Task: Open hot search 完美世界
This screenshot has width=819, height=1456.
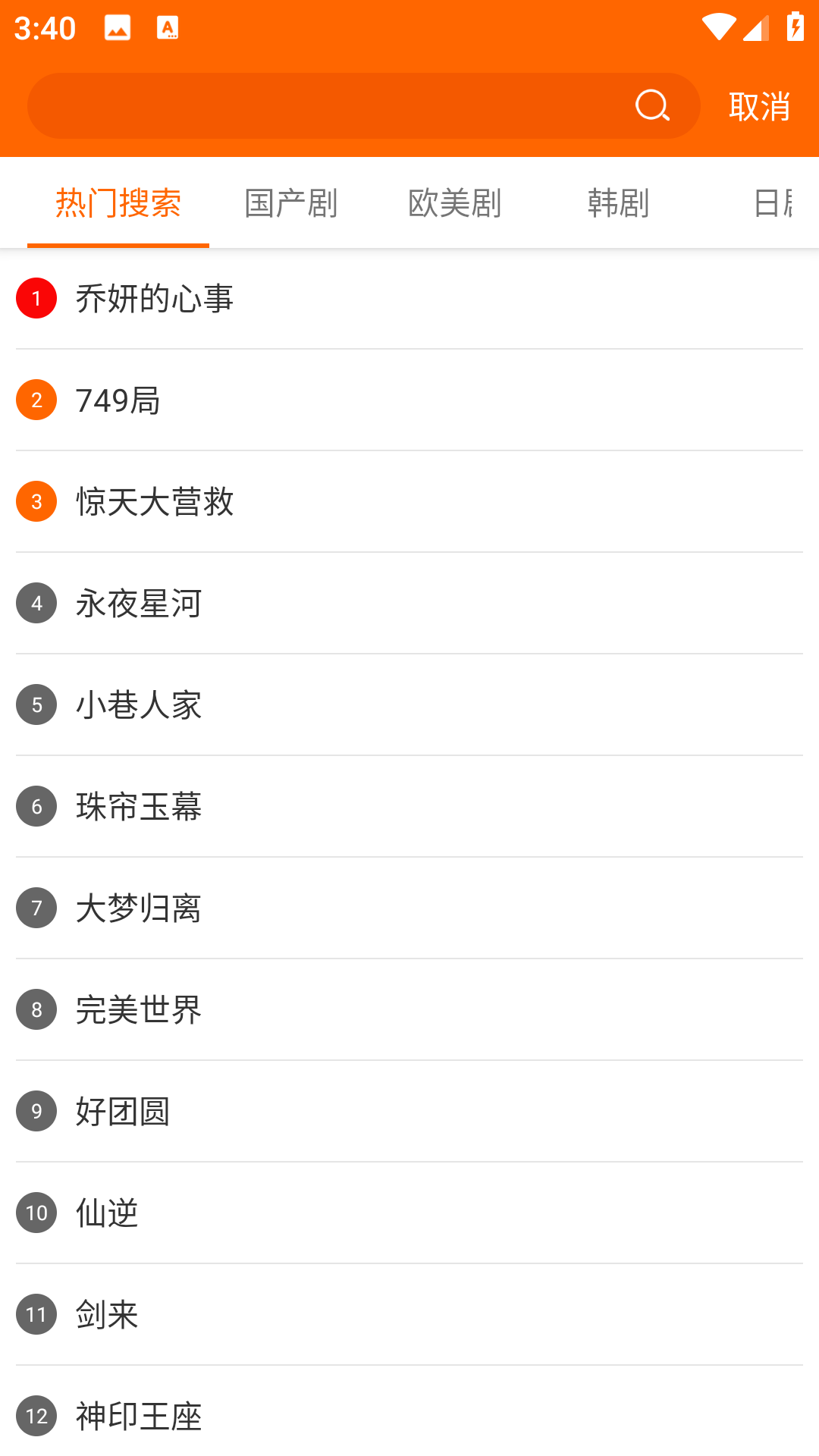Action: pyautogui.click(x=139, y=1010)
